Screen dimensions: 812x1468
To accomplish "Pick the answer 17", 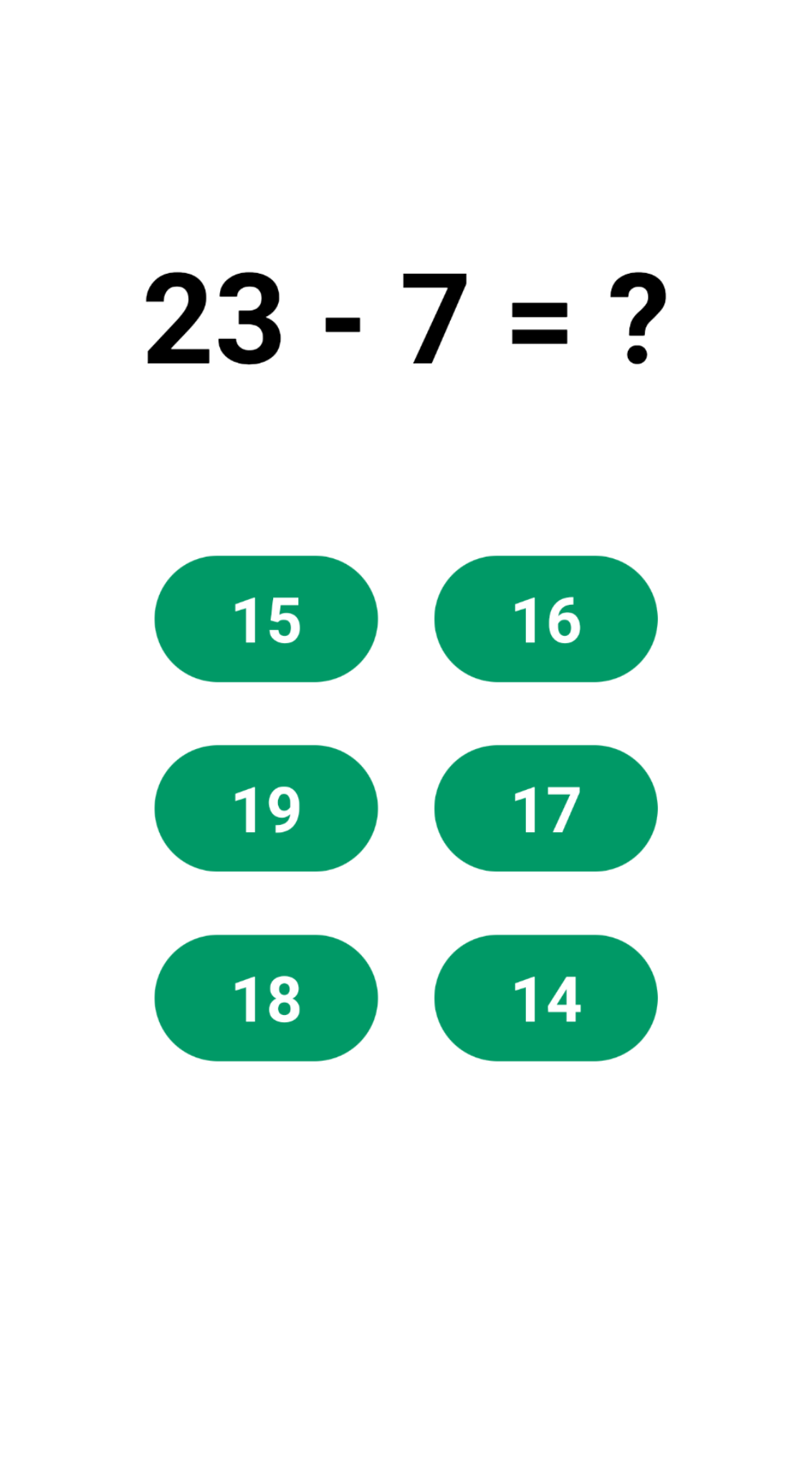I will click(x=545, y=808).
